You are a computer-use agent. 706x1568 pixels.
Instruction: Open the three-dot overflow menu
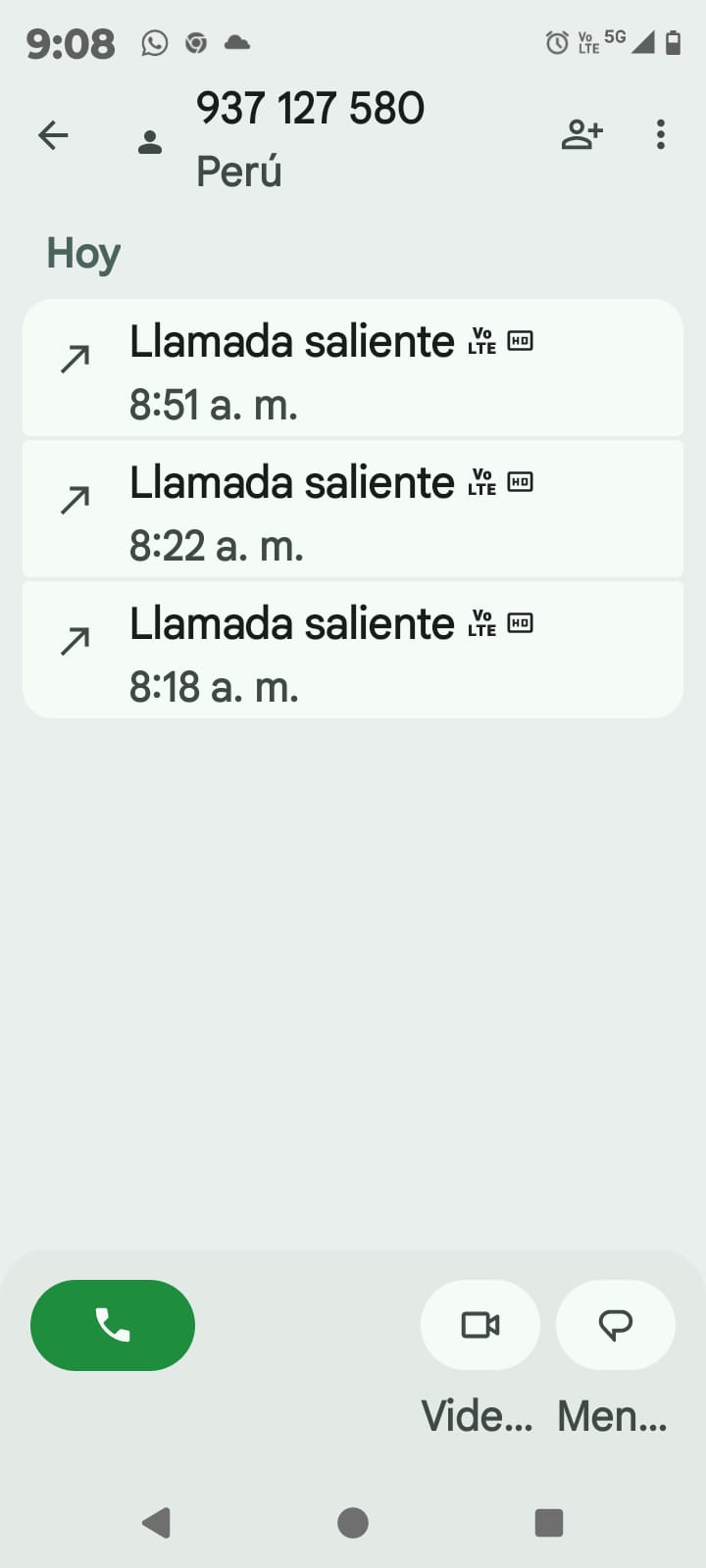coord(661,135)
